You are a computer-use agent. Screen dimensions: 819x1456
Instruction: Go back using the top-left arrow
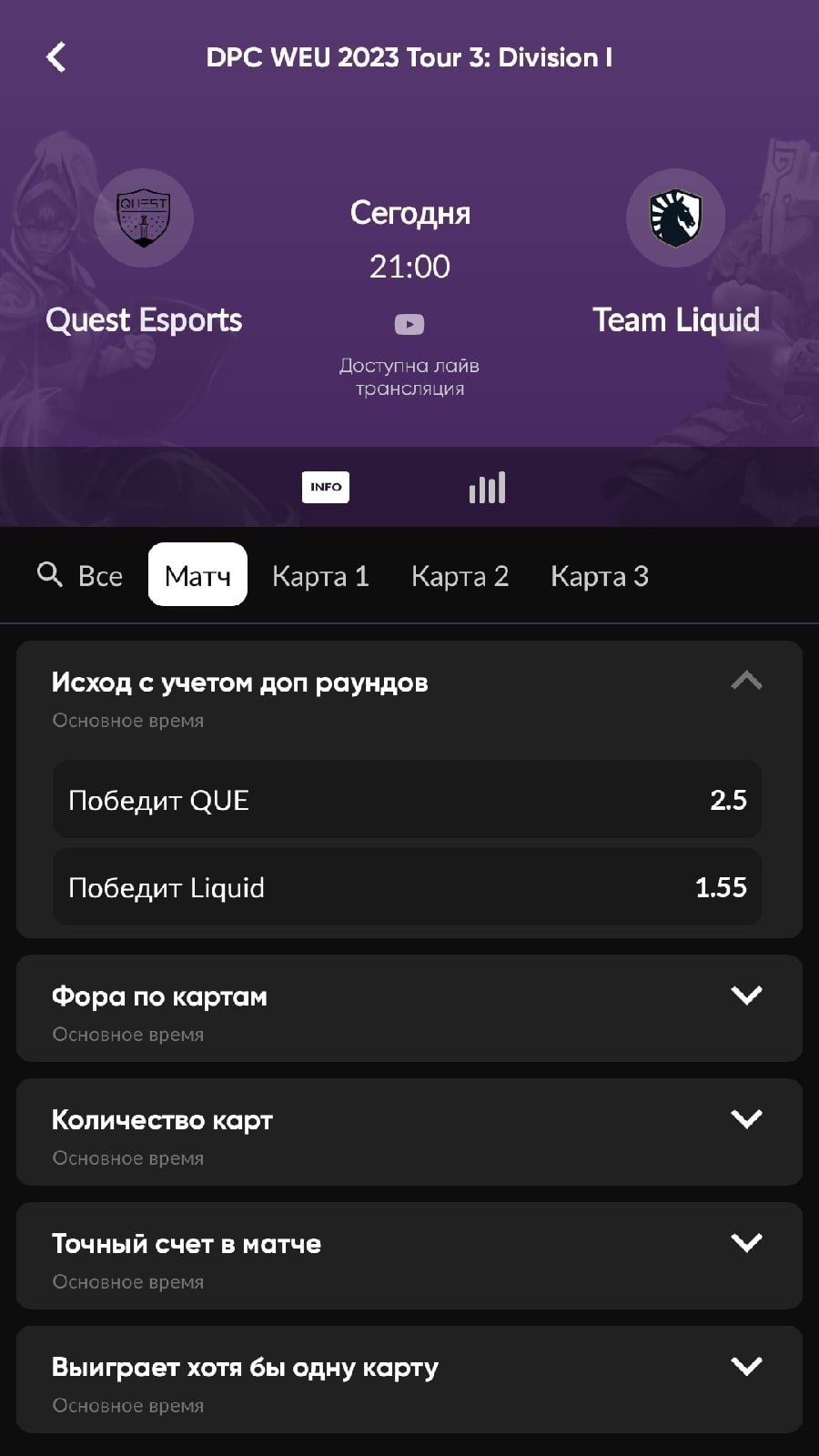[x=56, y=57]
